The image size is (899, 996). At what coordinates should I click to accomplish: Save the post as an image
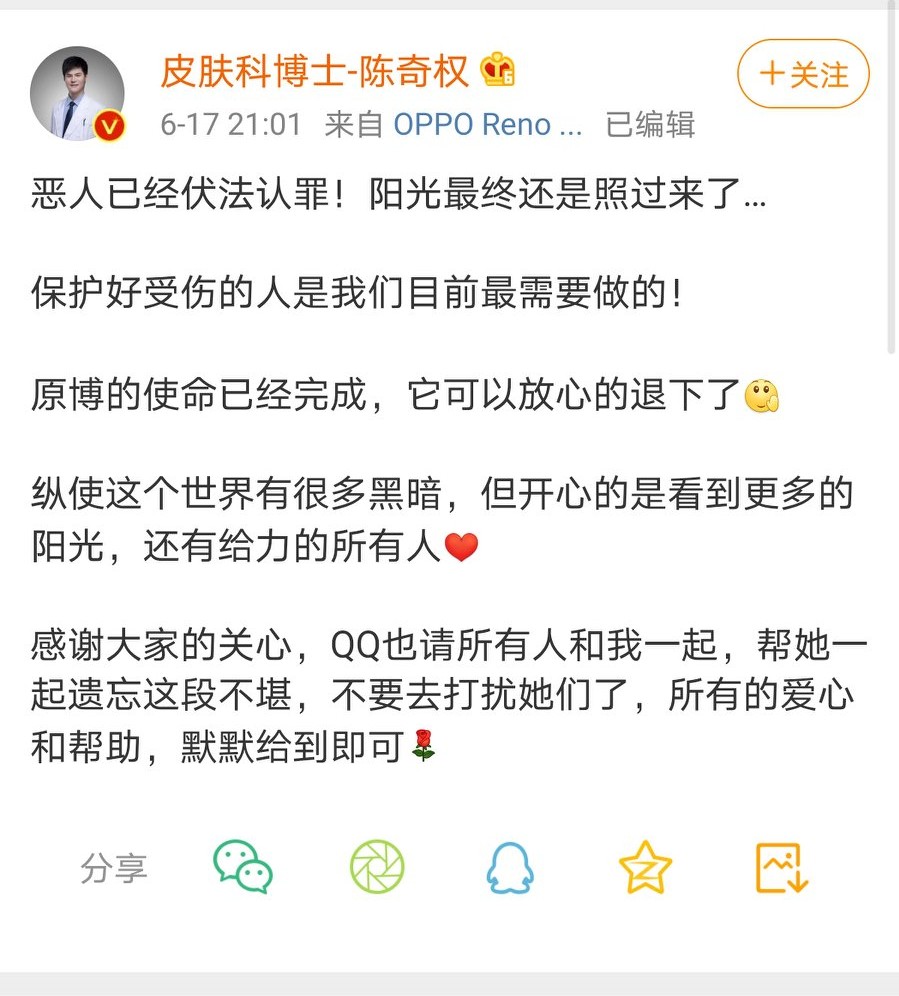(x=781, y=869)
